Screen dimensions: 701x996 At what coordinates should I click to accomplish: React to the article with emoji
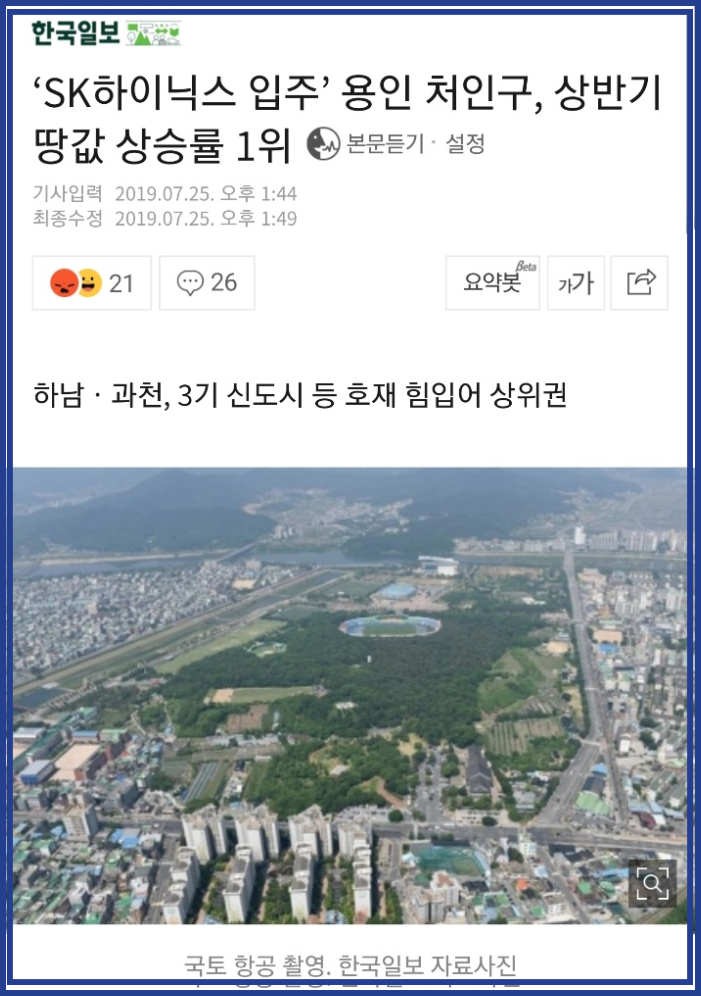(92, 283)
